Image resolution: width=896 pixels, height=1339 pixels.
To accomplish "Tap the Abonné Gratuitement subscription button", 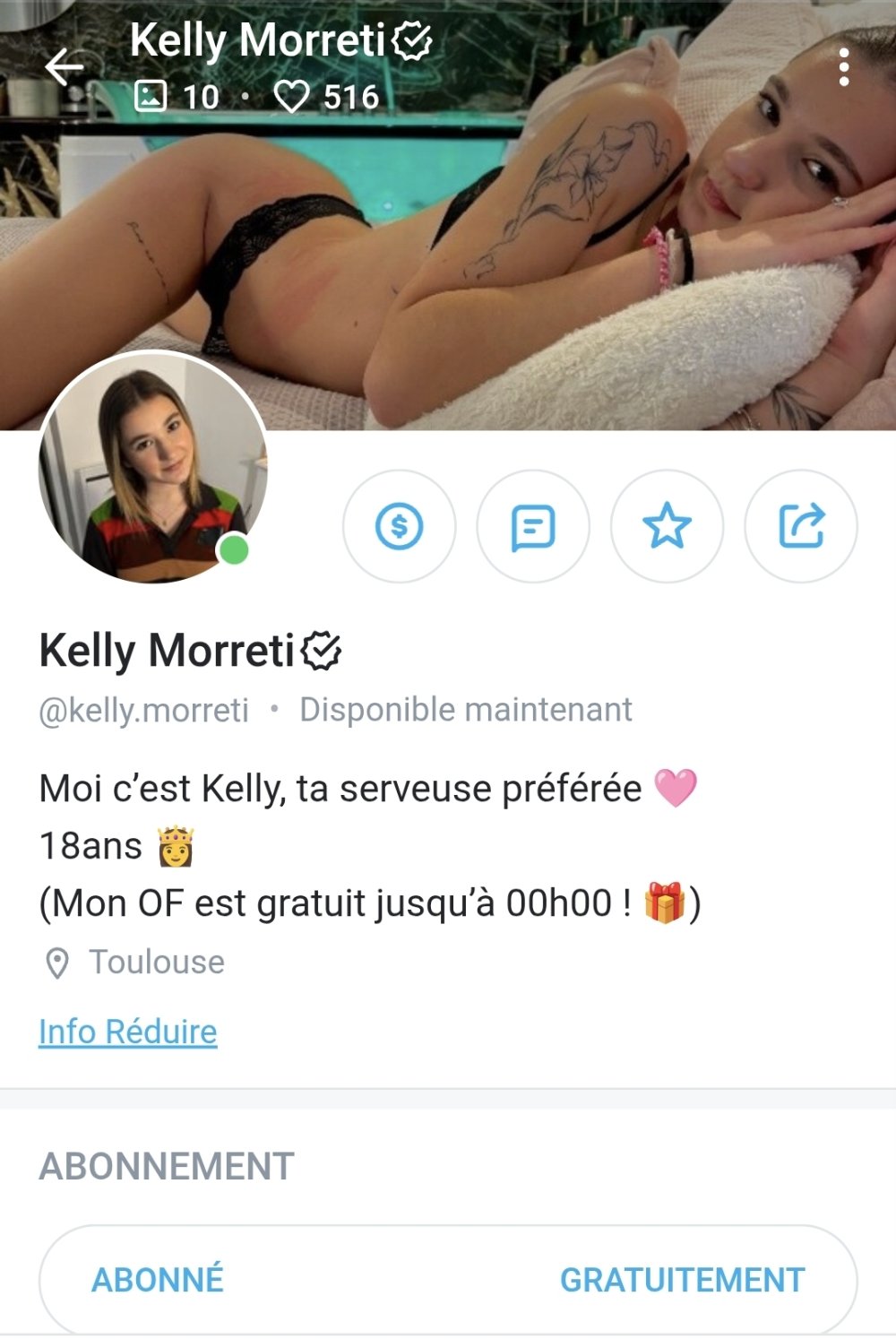I will [x=448, y=1280].
